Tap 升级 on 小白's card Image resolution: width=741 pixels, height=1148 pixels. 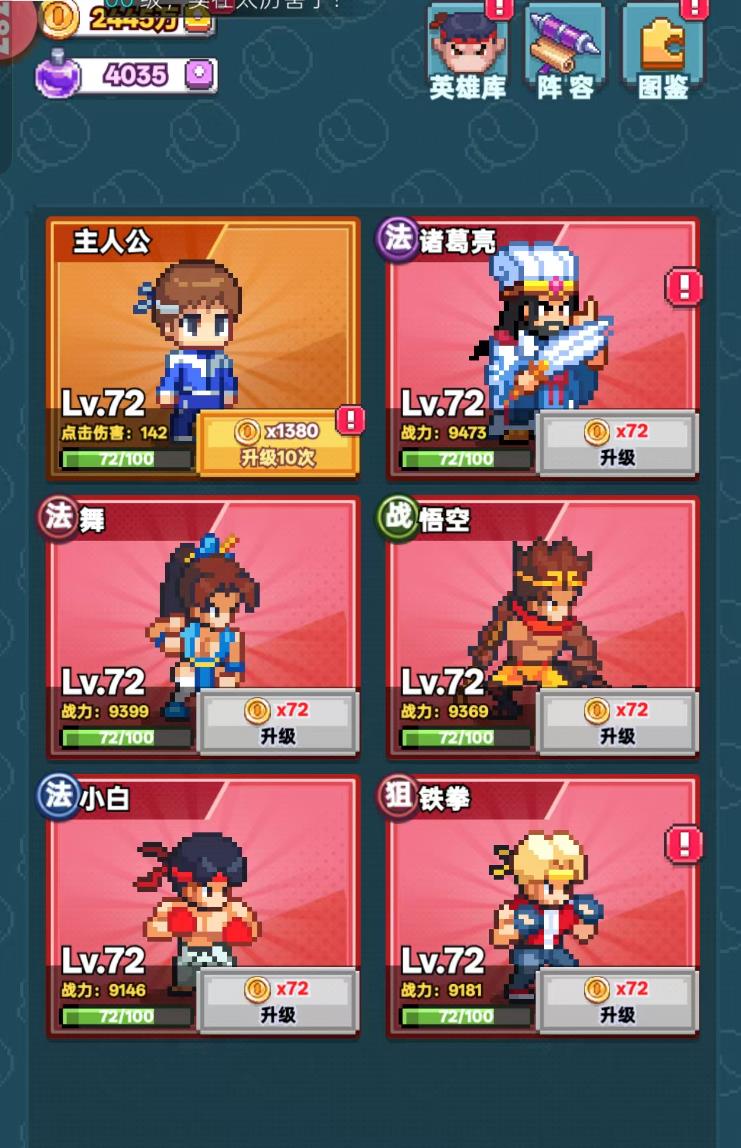277,1000
